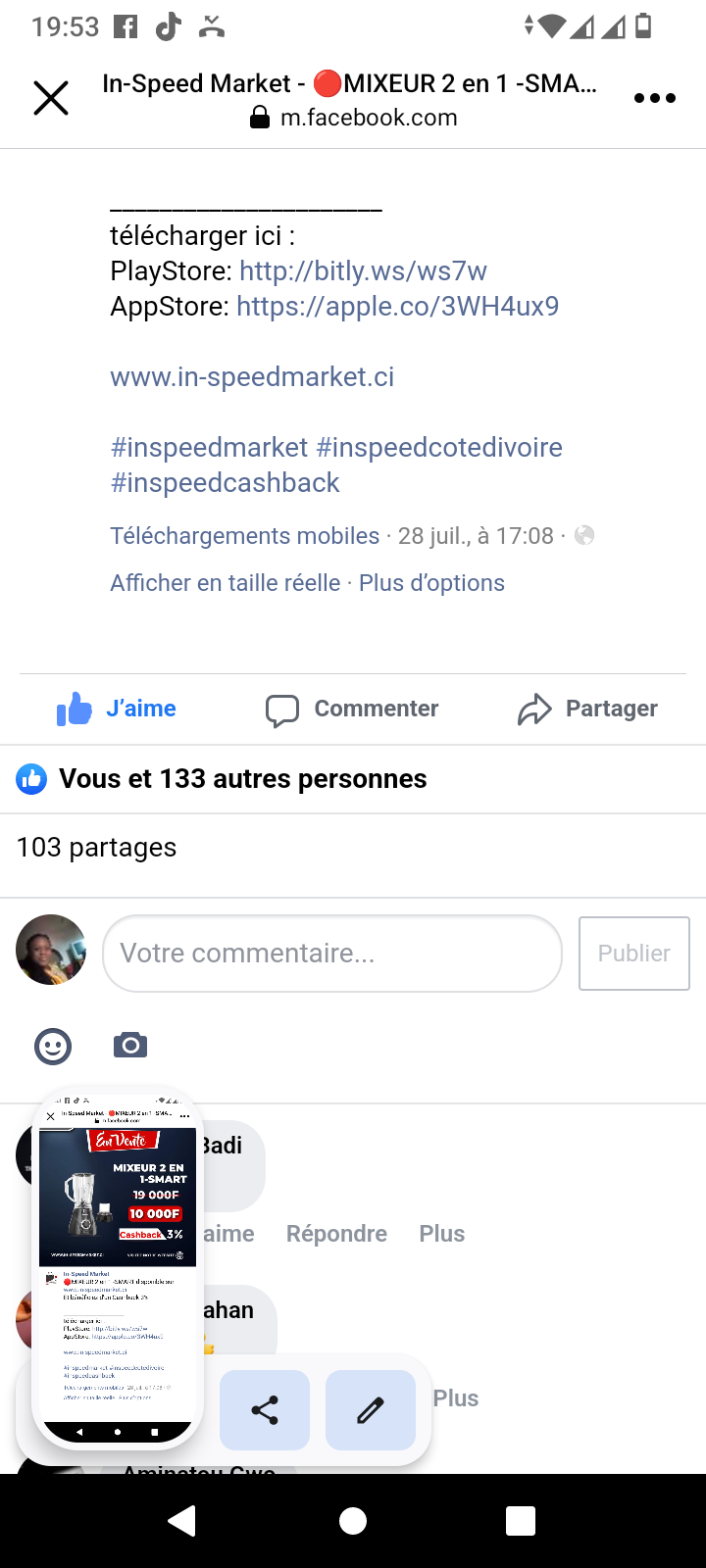The width and height of the screenshot is (706, 1568).
Task: Open the #inspeedmarket hashtag
Action: pyautogui.click(x=209, y=447)
